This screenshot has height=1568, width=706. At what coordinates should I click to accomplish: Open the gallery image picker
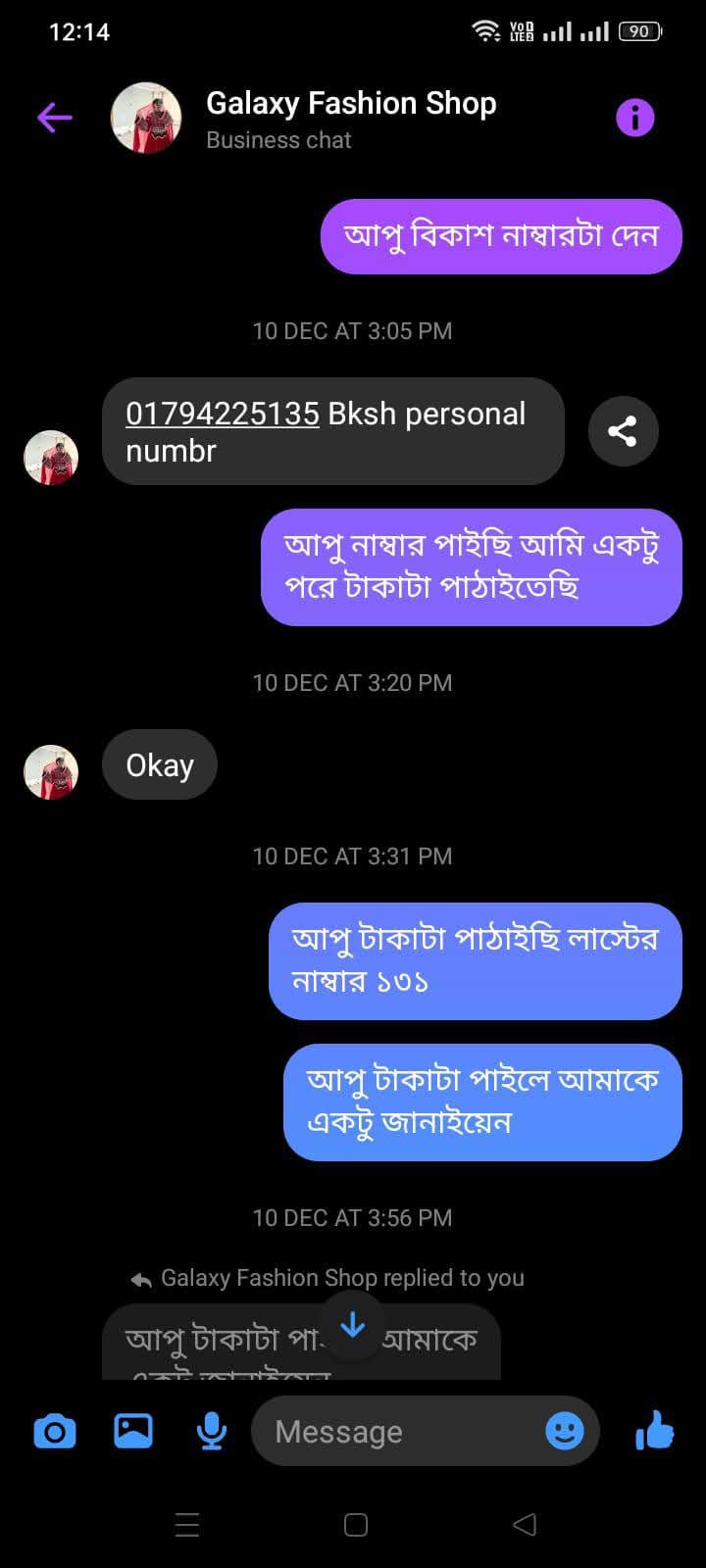click(133, 1432)
